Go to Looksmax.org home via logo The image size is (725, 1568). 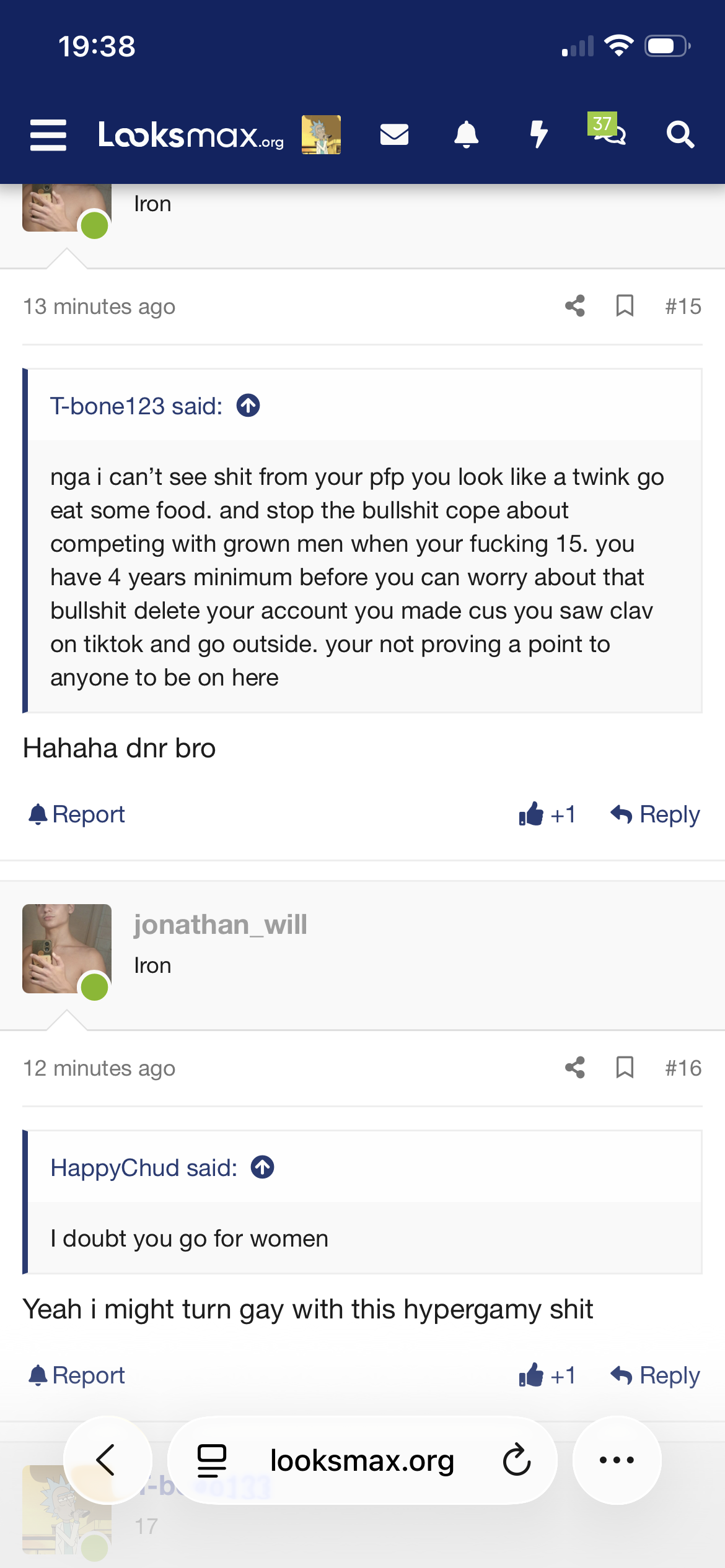point(191,135)
